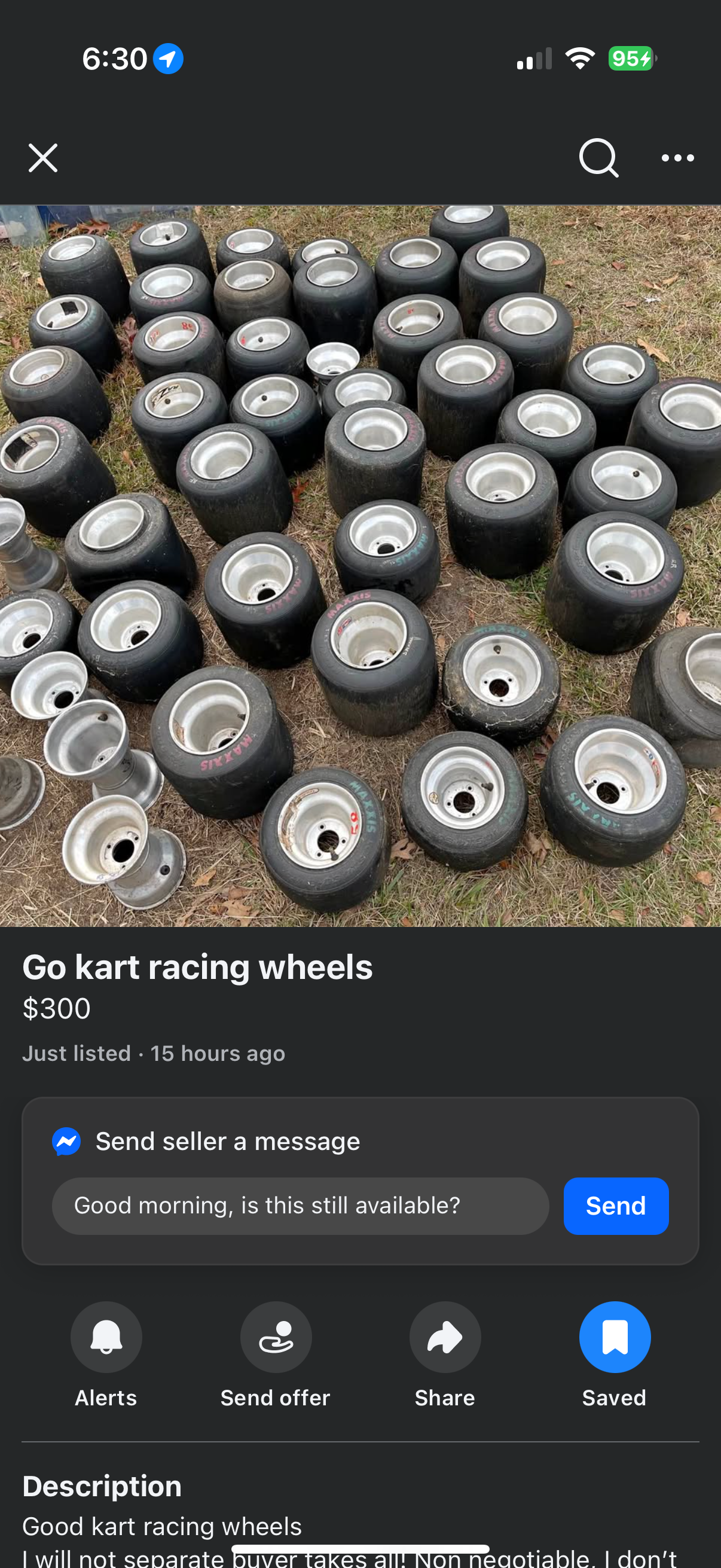
Task: Open search from the magnifier icon
Action: click(598, 158)
